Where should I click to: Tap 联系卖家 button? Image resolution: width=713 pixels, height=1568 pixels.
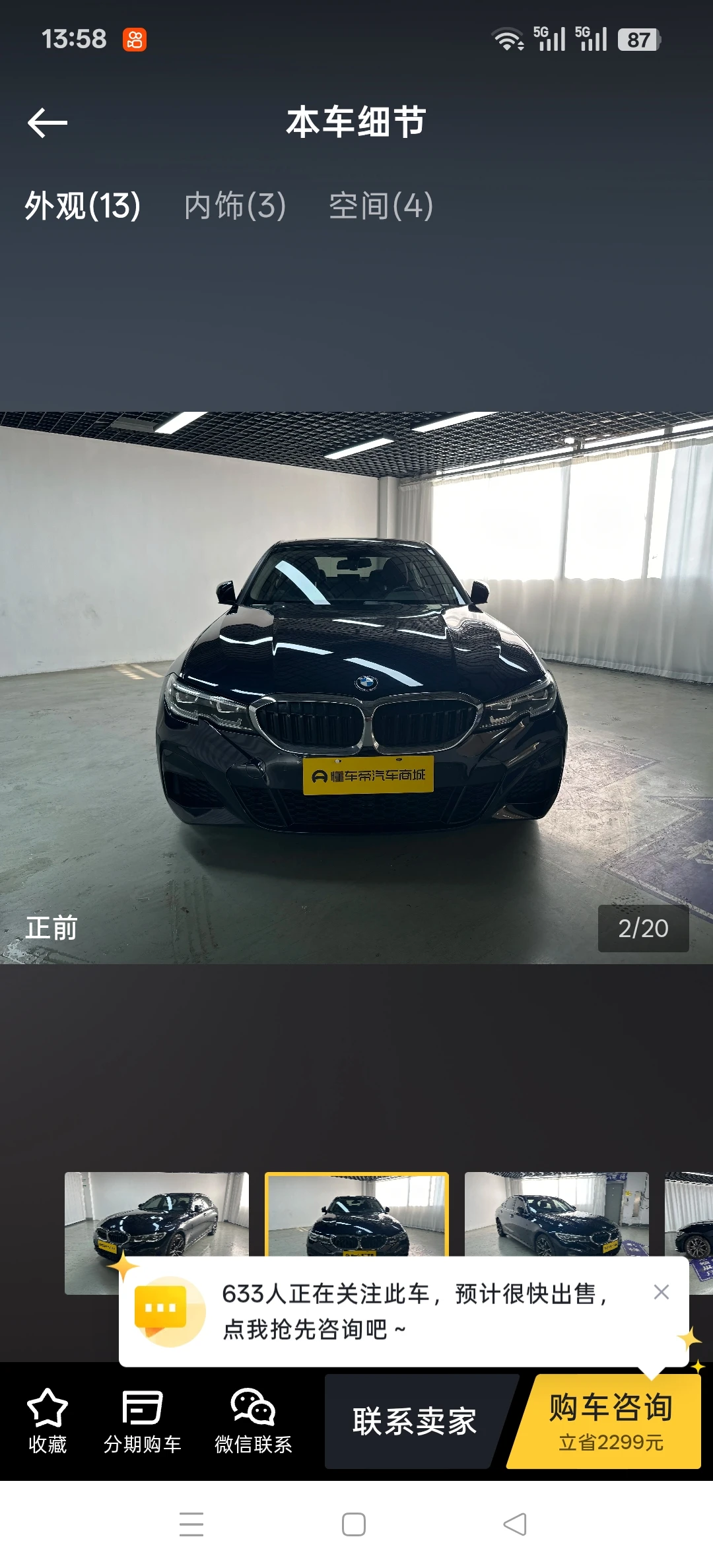[x=415, y=1421]
